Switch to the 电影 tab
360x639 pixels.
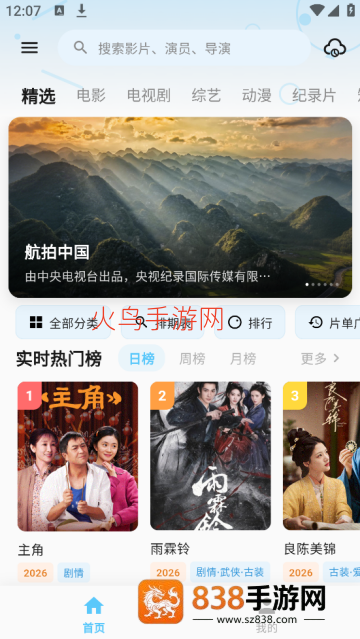(x=91, y=95)
